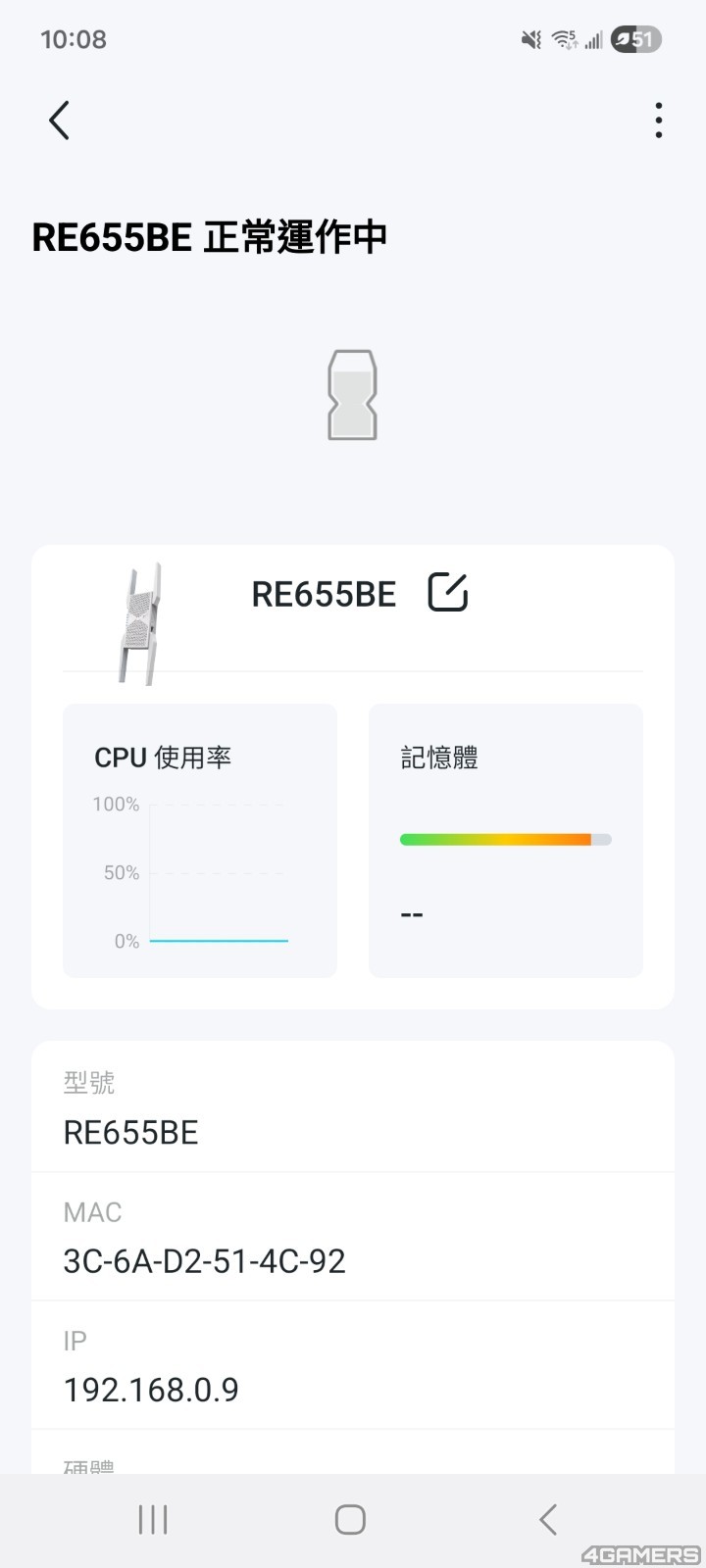Go to the phone home screen
Image resolution: width=706 pixels, height=1568 pixels.
pyautogui.click(x=350, y=1520)
